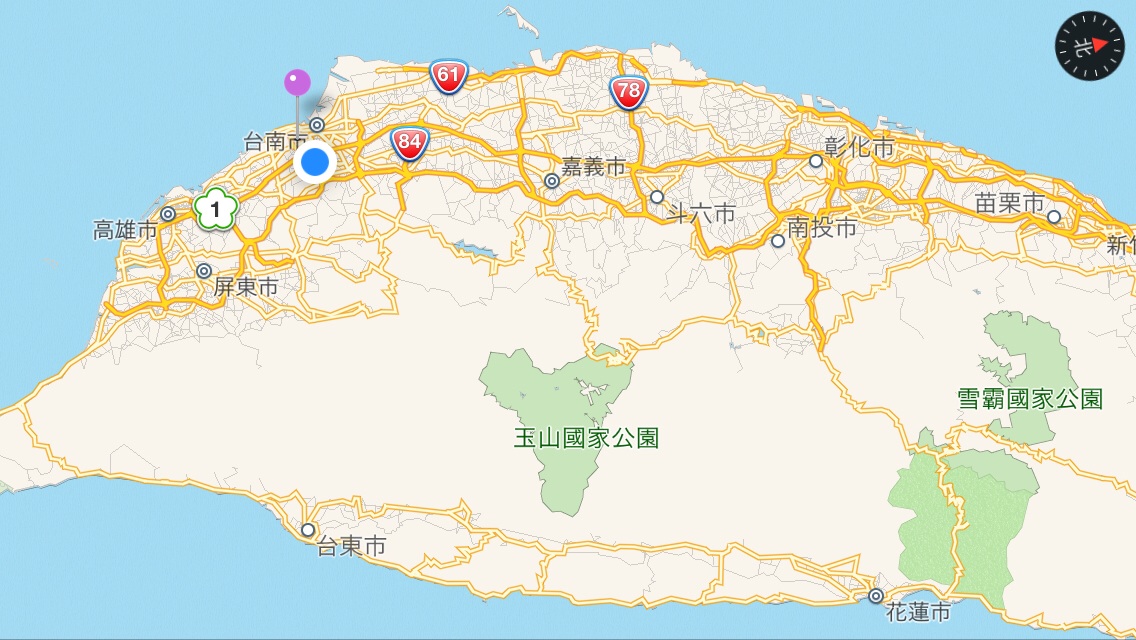Tap the dropped purple pin
This screenshot has height=640, width=1136.
[297, 83]
